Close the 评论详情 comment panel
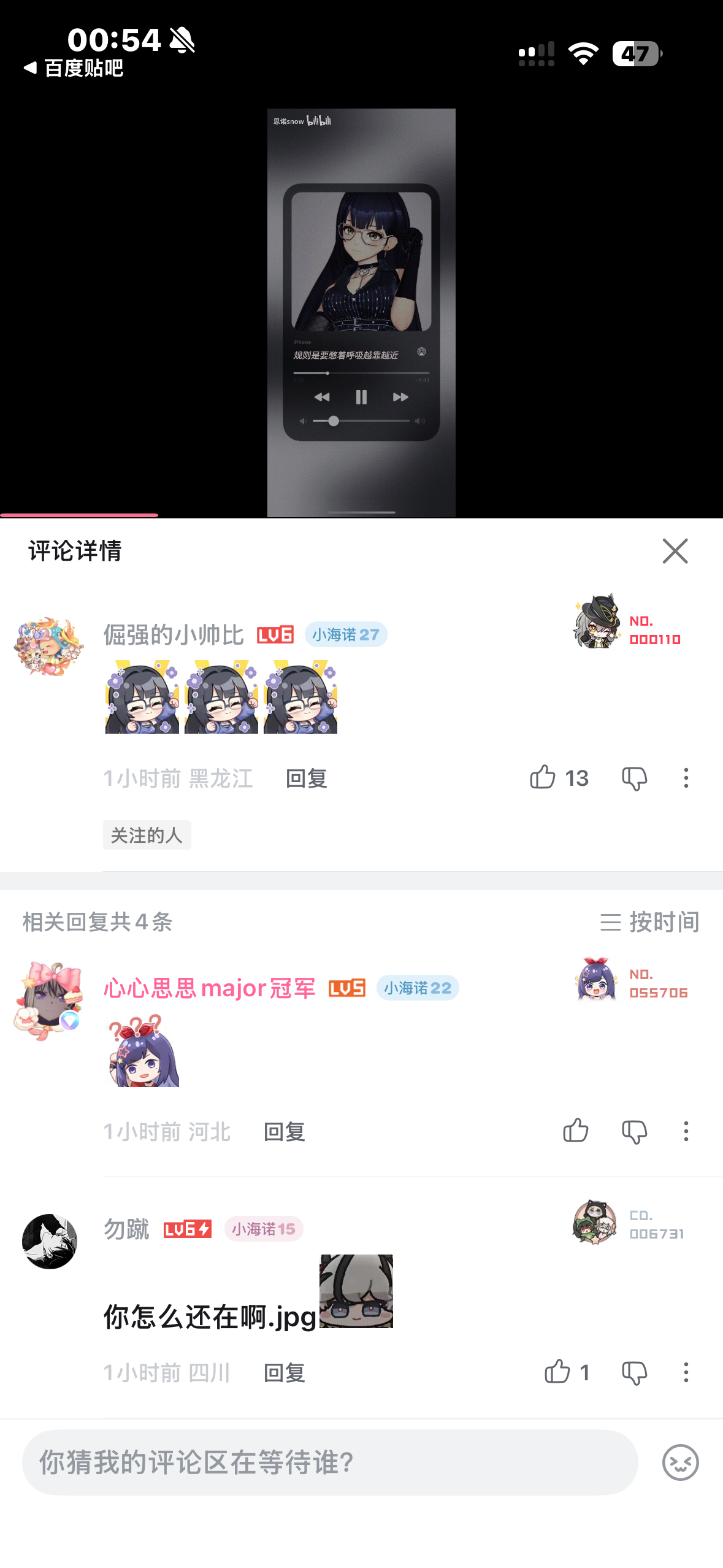 click(x=675, y=551)
